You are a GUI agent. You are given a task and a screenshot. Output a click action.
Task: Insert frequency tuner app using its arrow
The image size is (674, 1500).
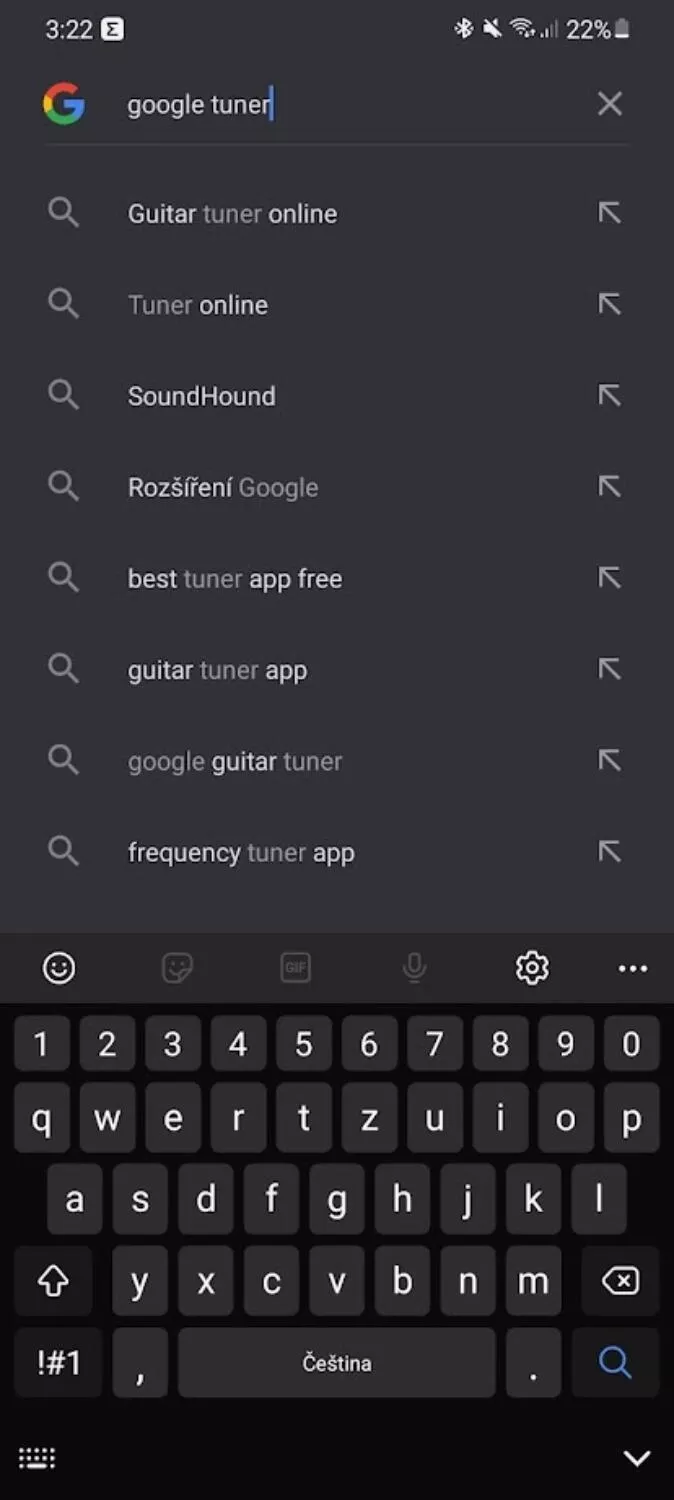(609, 851)
